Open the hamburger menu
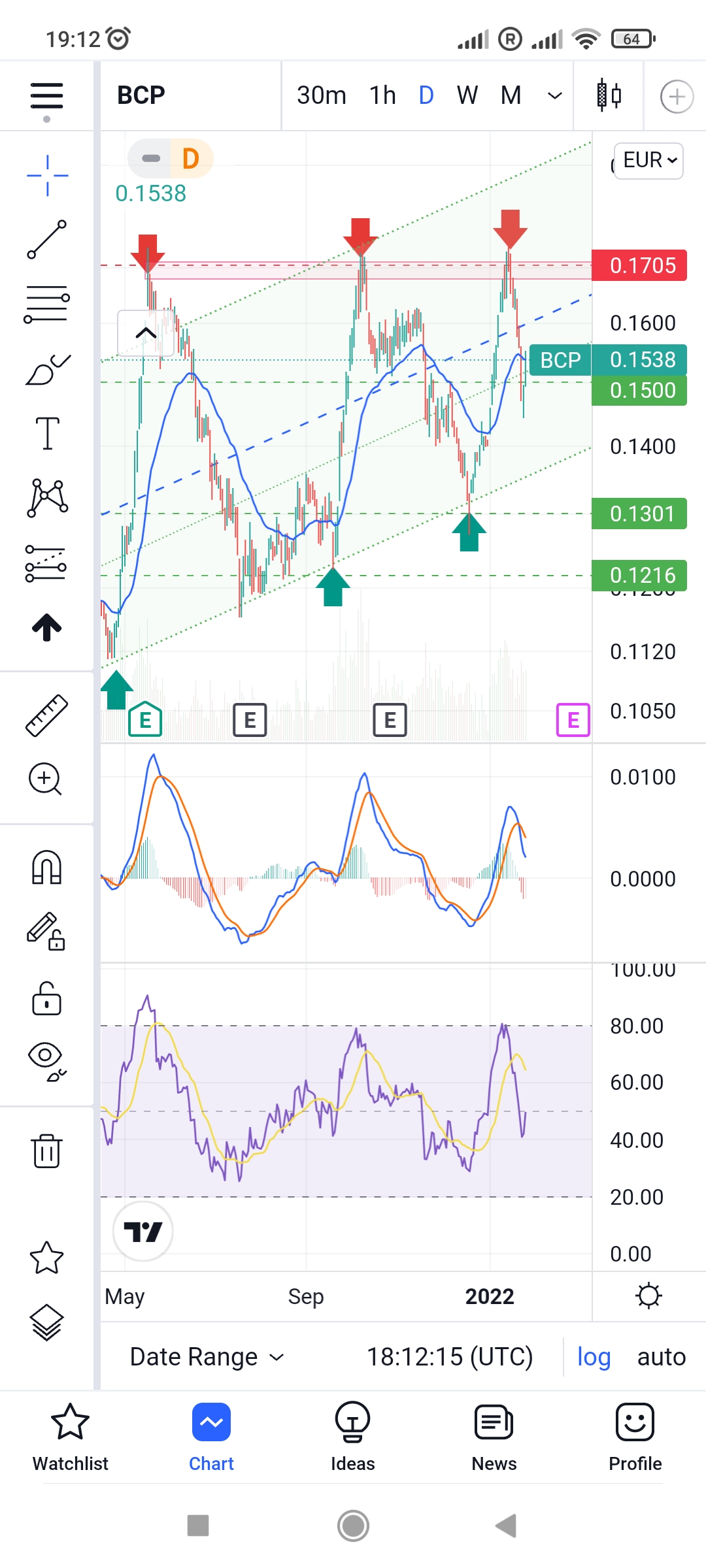The image size is (706, 1568). tap(46, 97)
